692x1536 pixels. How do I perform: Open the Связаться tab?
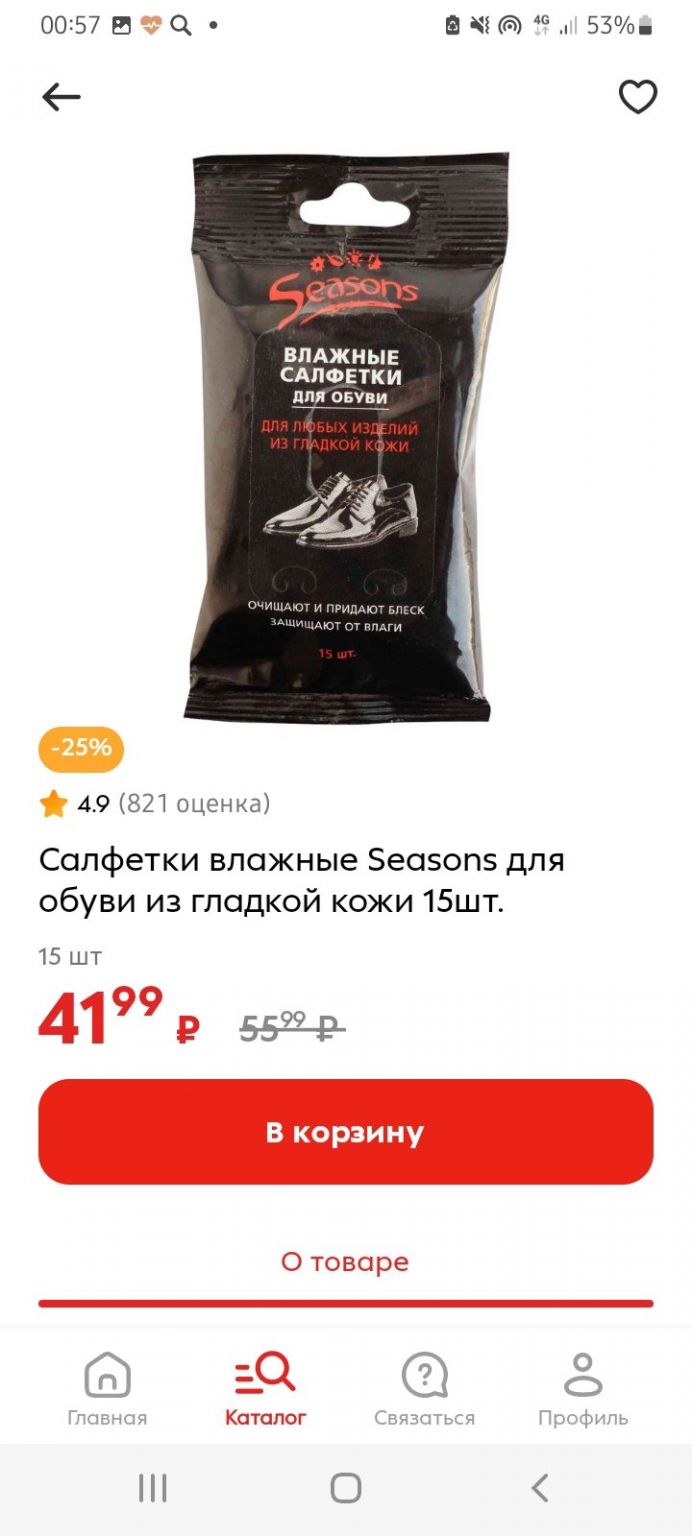tap(424, 1389)
